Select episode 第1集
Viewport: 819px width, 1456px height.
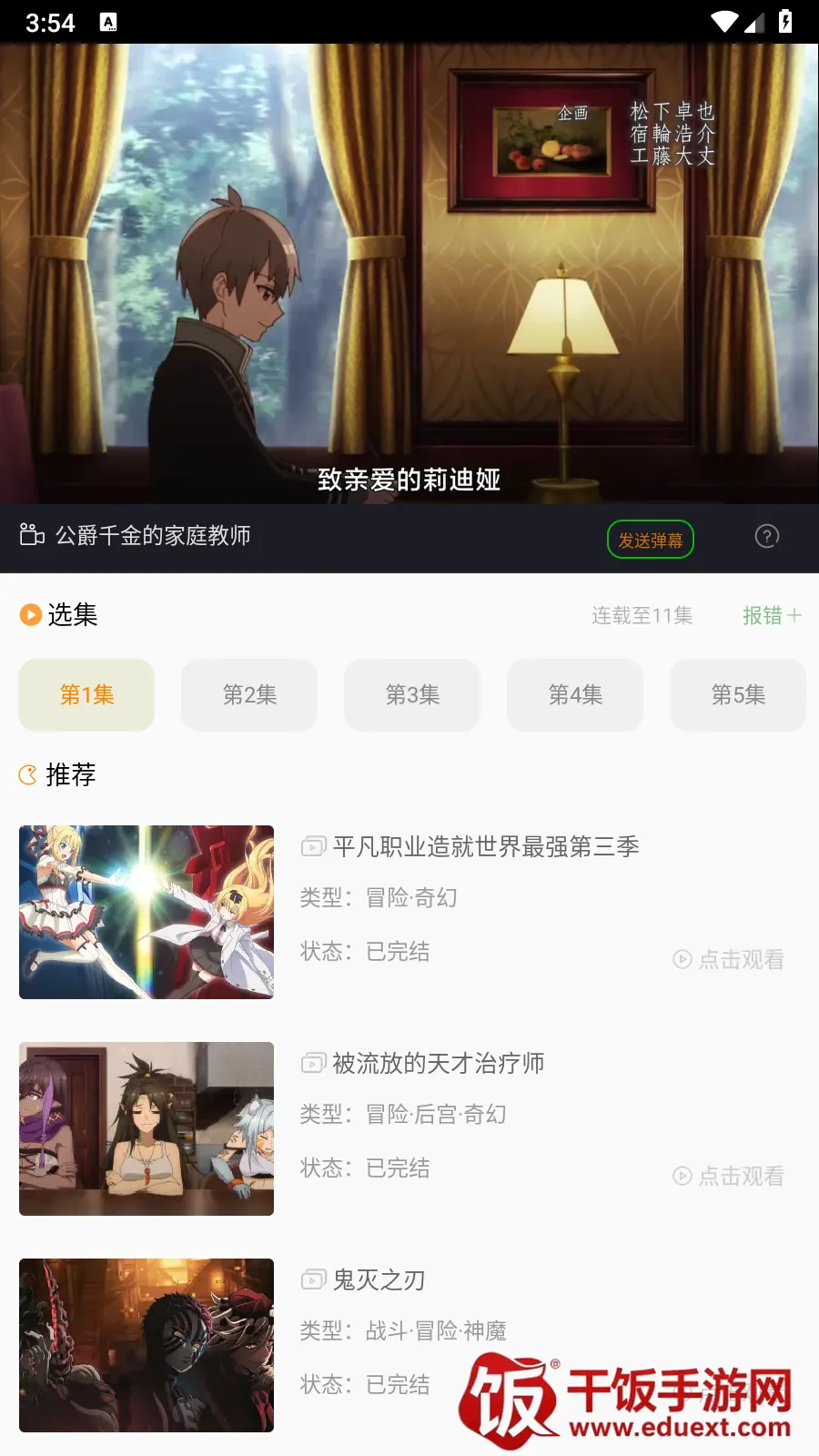tap(86, 695)
